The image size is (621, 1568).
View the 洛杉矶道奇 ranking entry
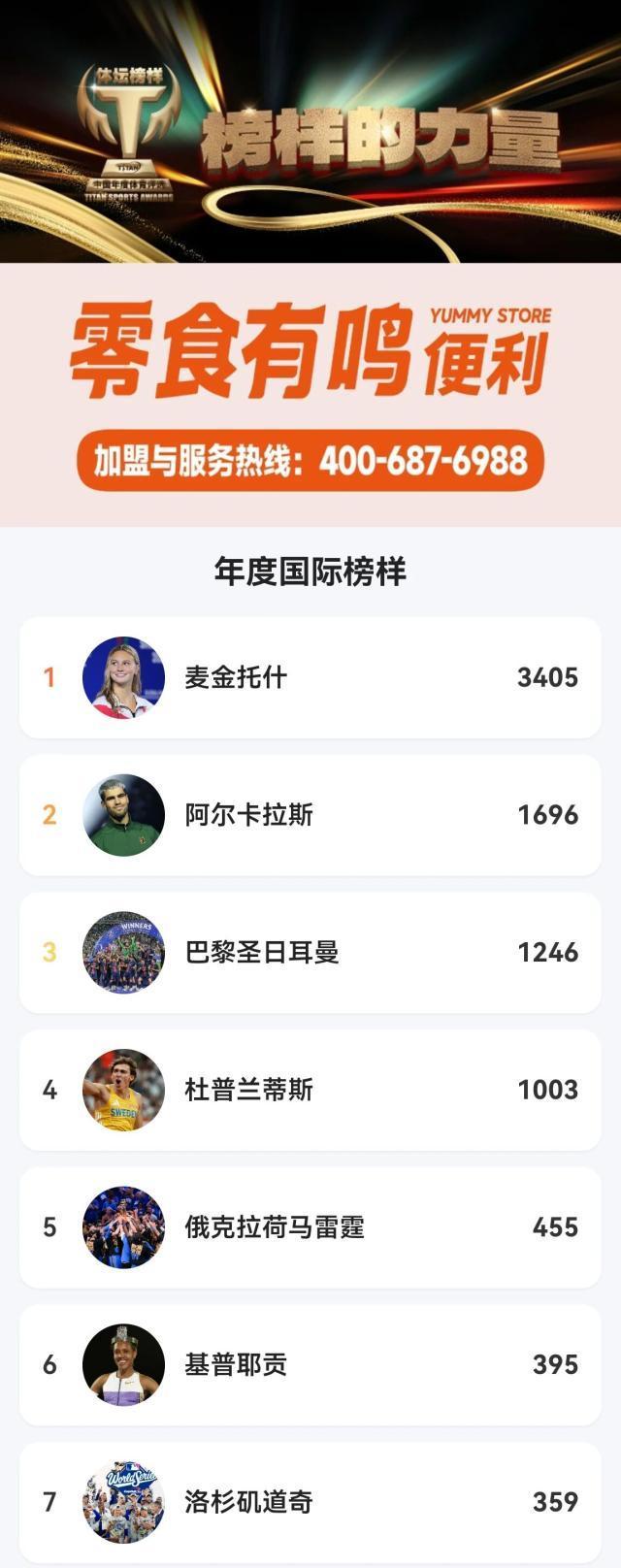pos(310,1502)
